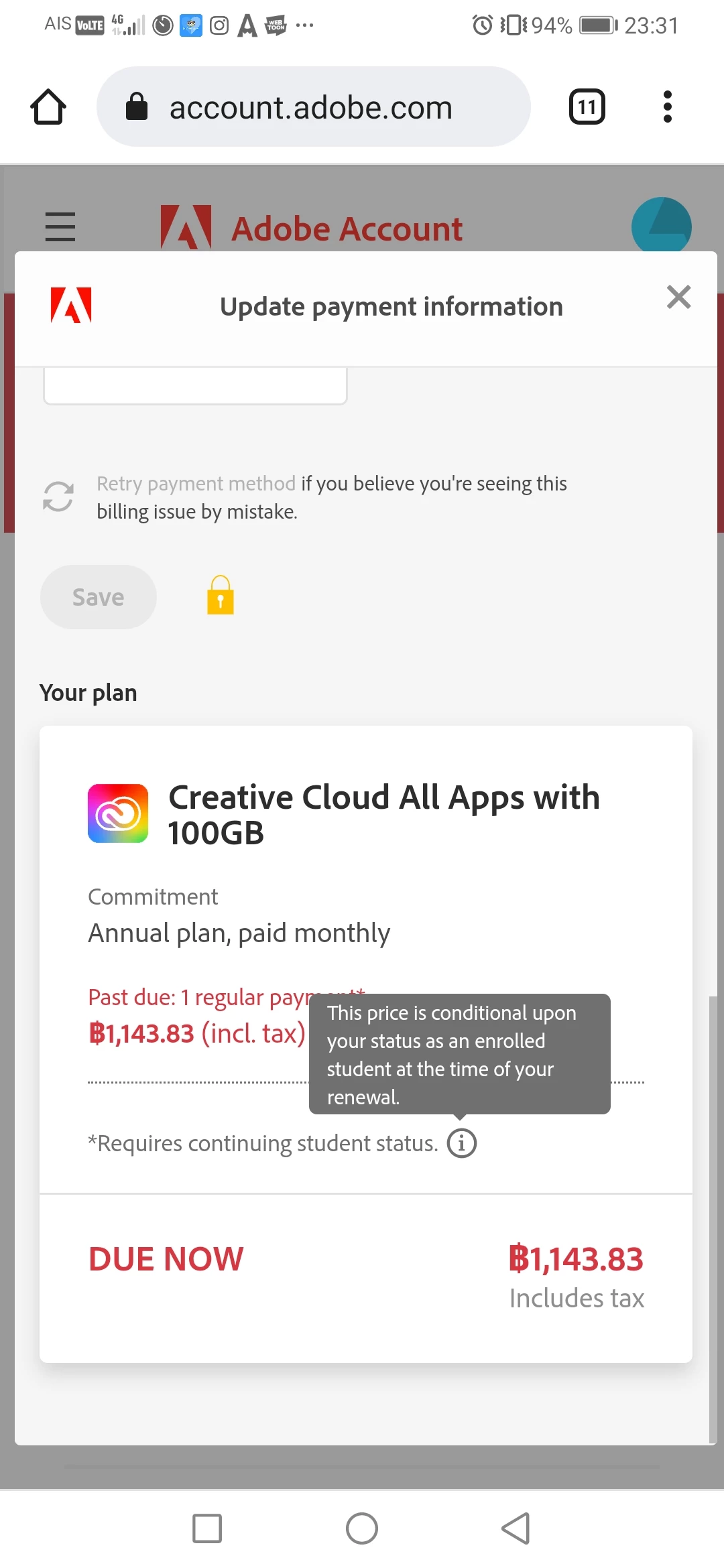Close the Update payment information dialog

tap(678, 297)
